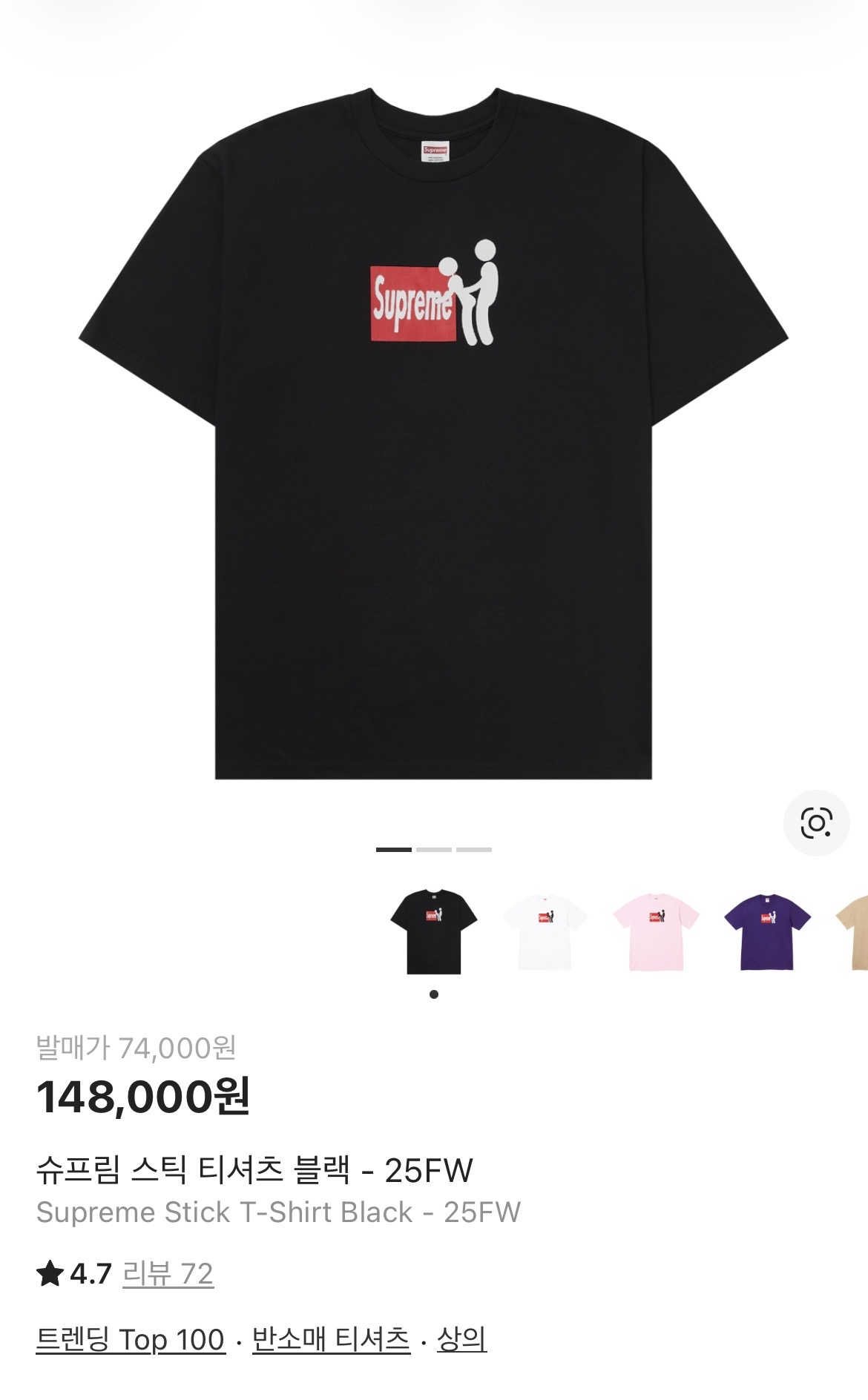
Task: Open the image search camera icon
Action: pos(816,823)
